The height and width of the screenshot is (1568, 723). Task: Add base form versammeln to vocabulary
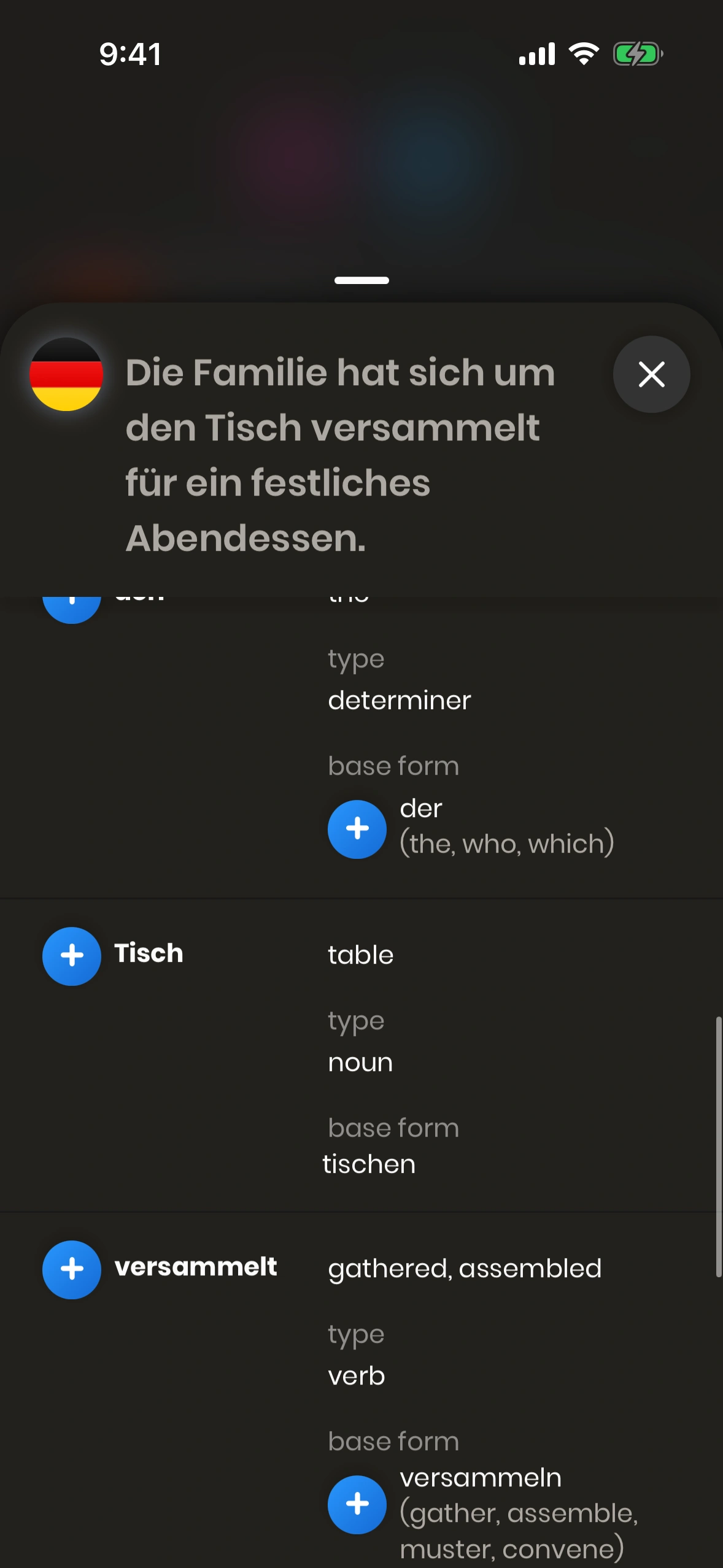[357, 1504]
